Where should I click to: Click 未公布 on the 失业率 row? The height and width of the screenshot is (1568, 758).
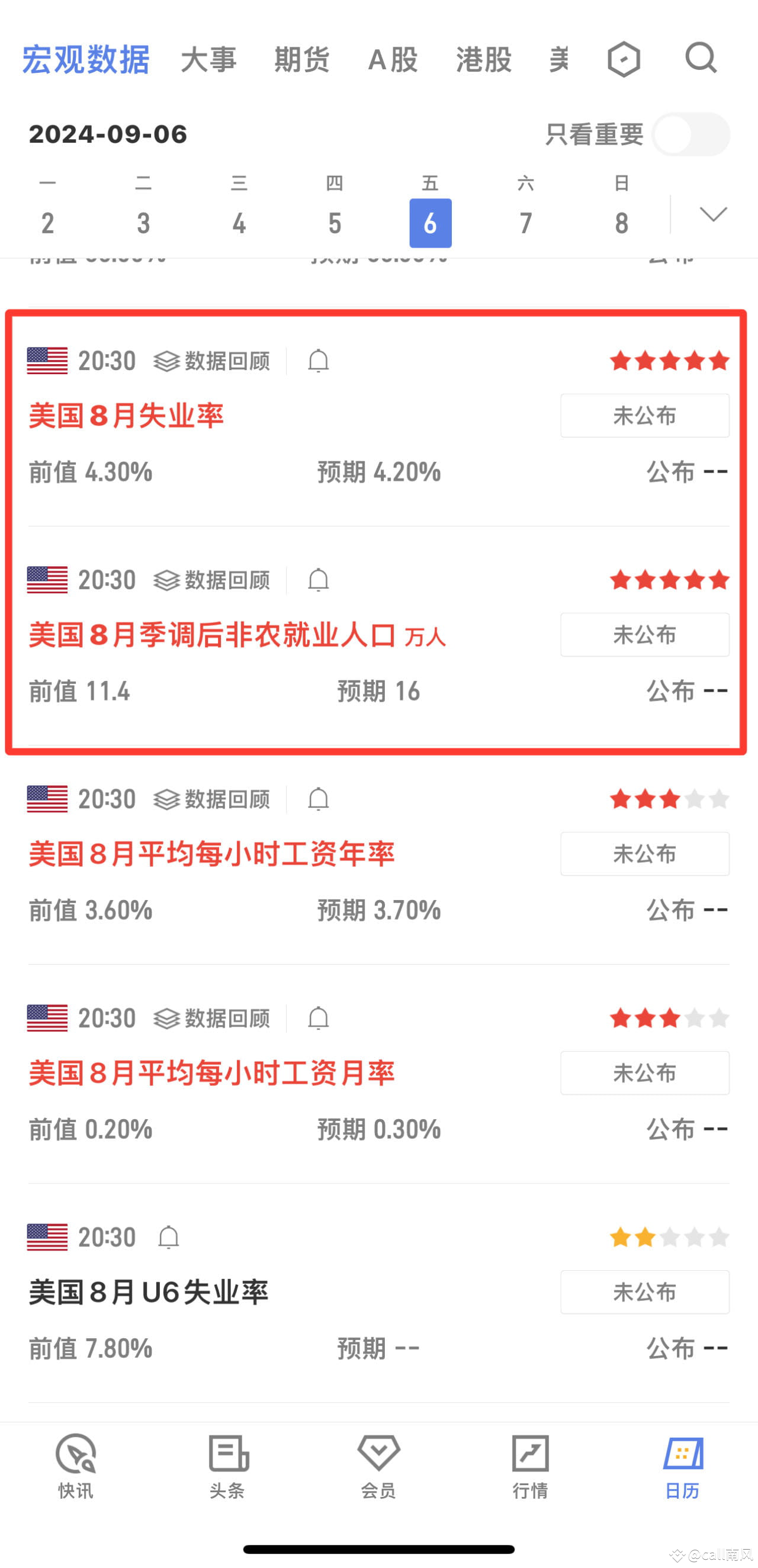[644, 415]
